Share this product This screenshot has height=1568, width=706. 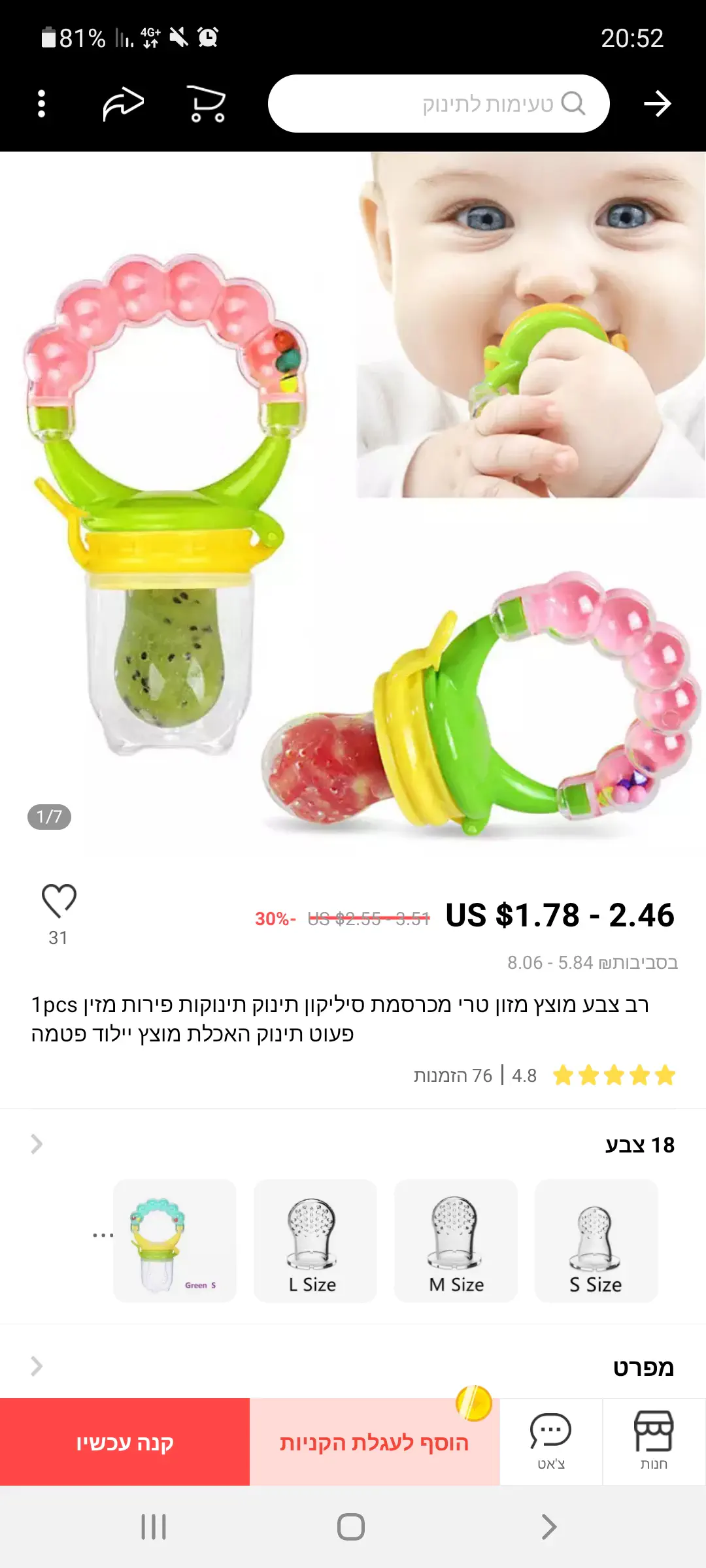click(123, 104)
